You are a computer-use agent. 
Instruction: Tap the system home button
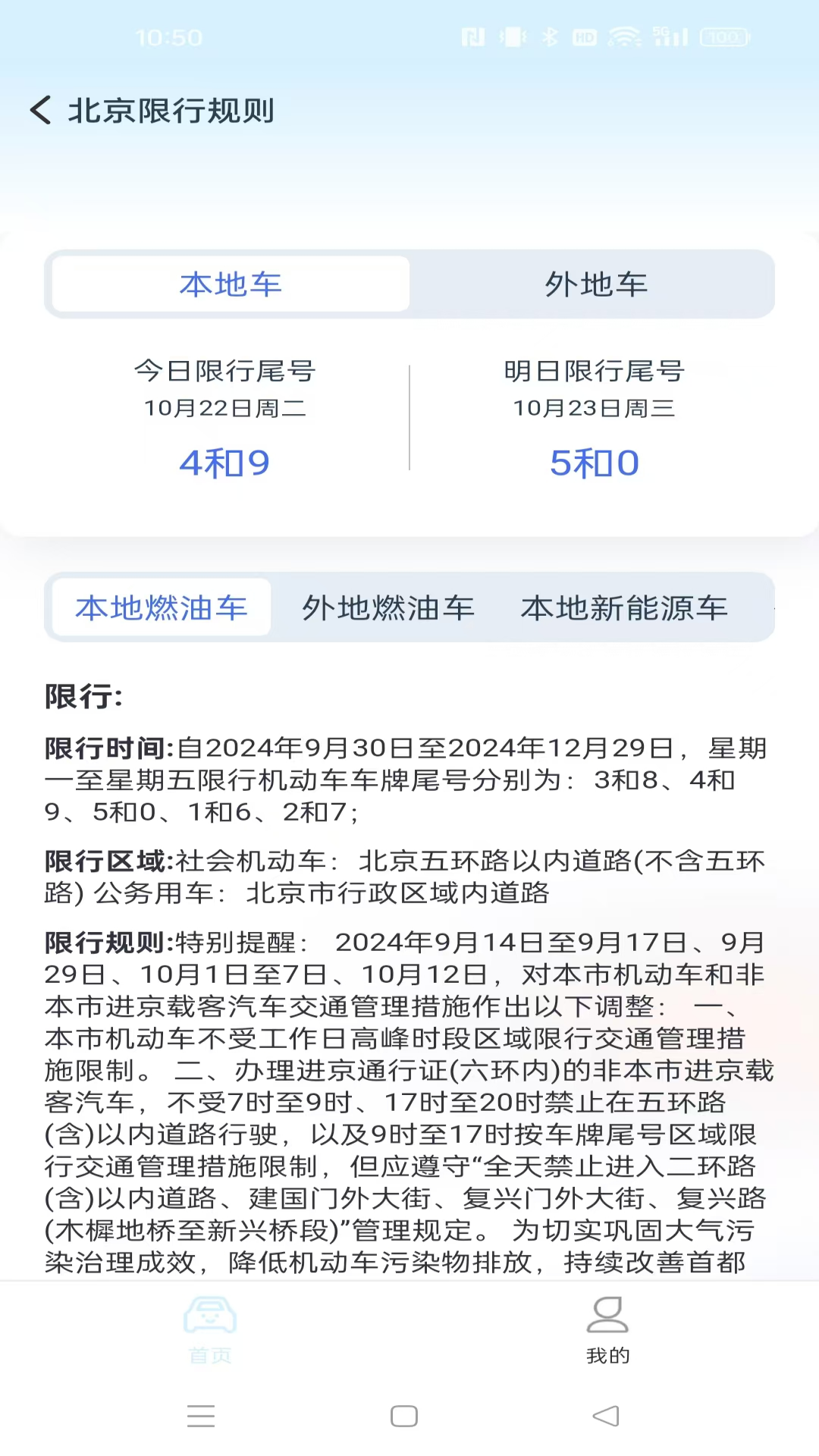click(x=404, y=1416)
